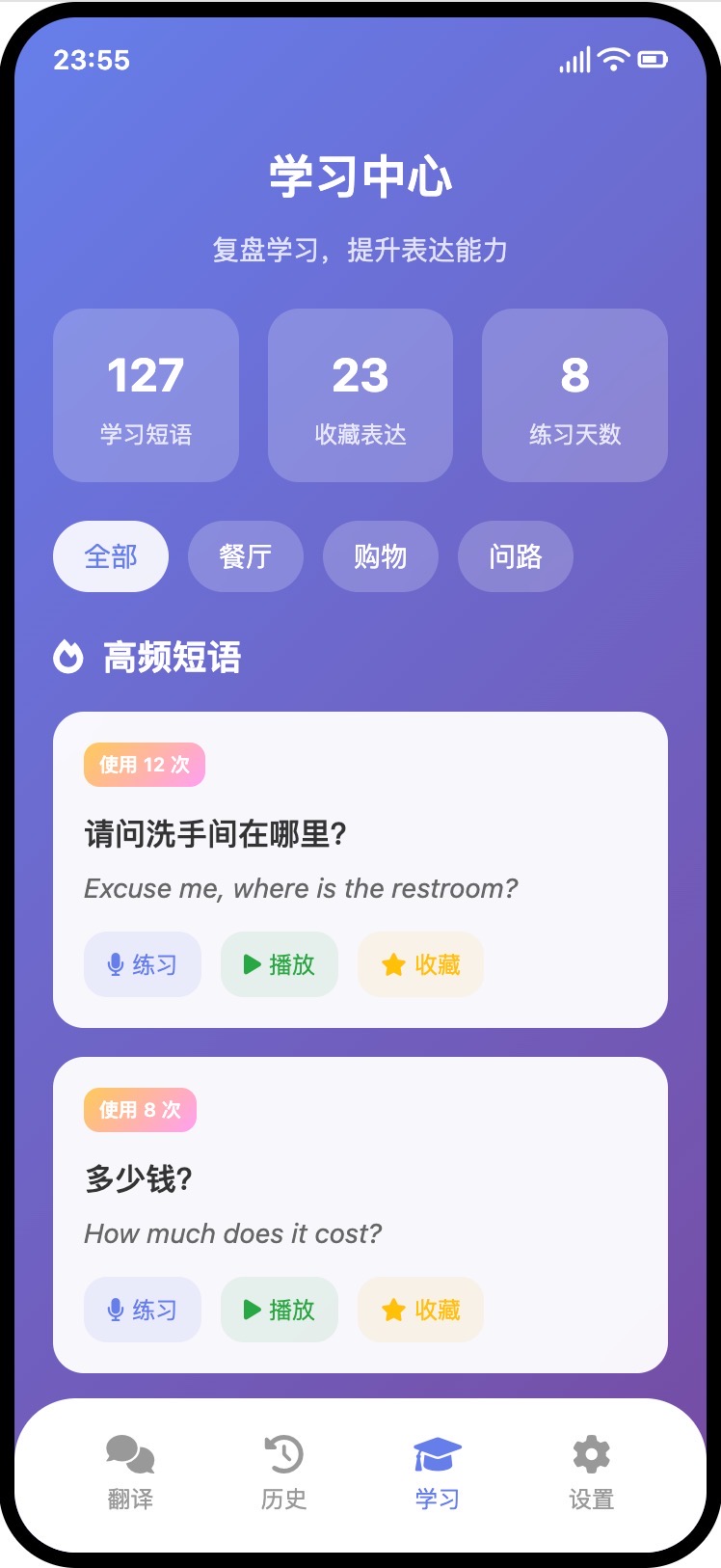Image resolution: width=721 pixels, height=1568 pixels.
Task: Play audio for 请问洗手间在哪里？
Action: click(x=280, y=964)
